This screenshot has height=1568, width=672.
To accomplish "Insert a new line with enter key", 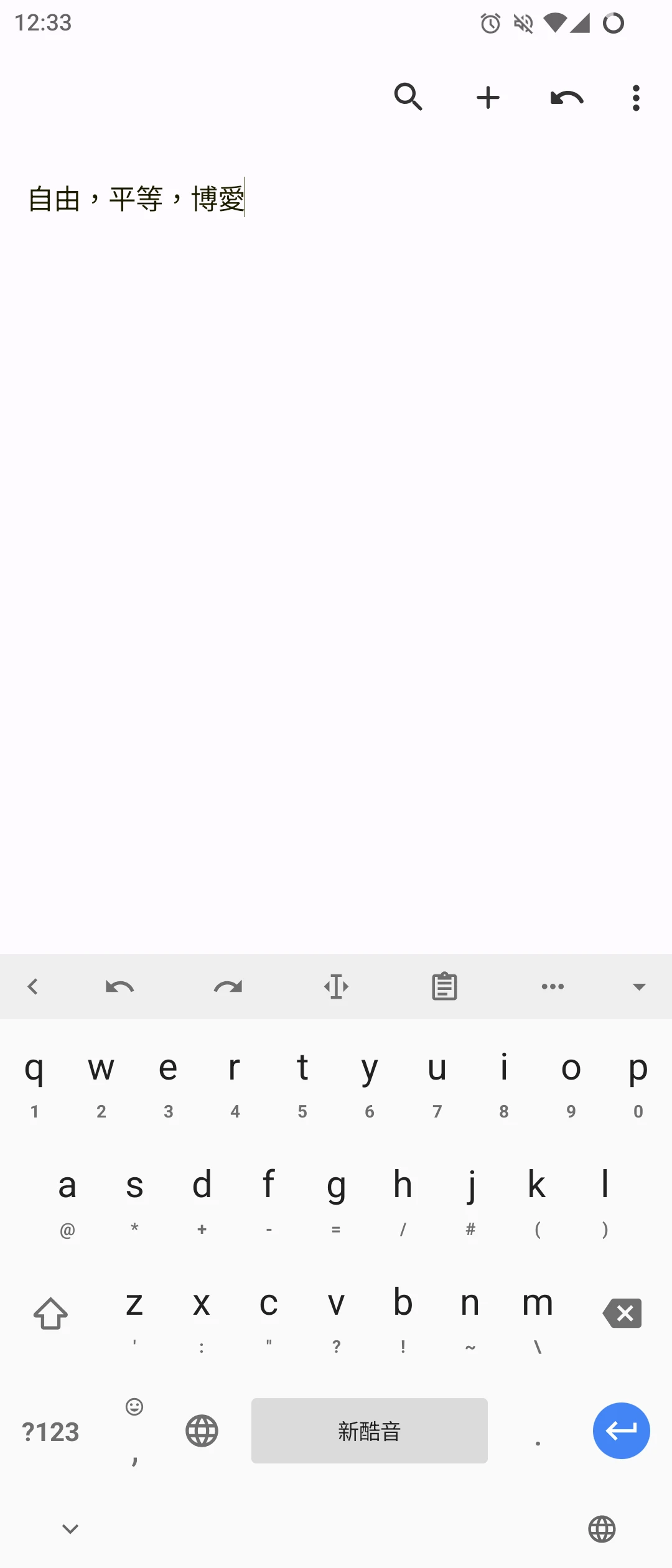I will tap(621, 1430).
